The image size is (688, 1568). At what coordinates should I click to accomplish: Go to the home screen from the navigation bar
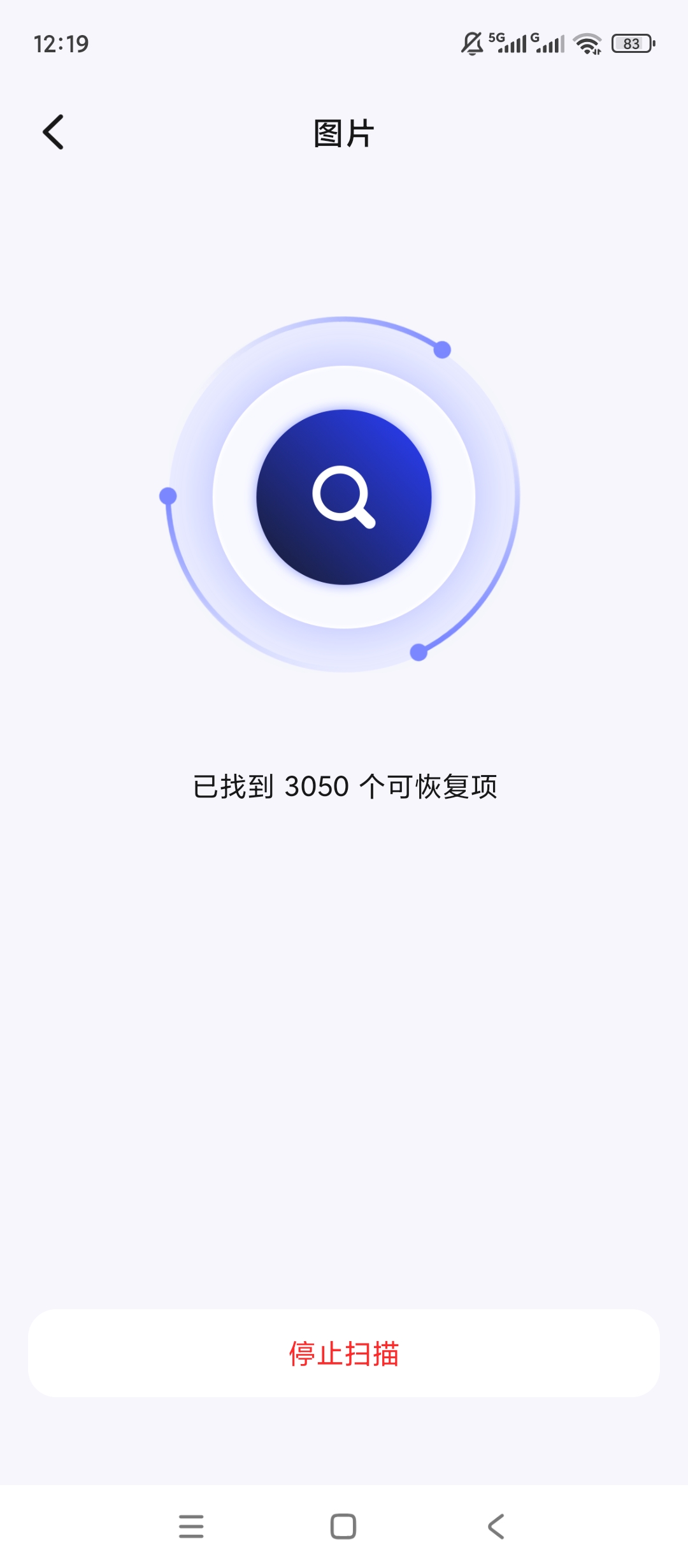343,1527
